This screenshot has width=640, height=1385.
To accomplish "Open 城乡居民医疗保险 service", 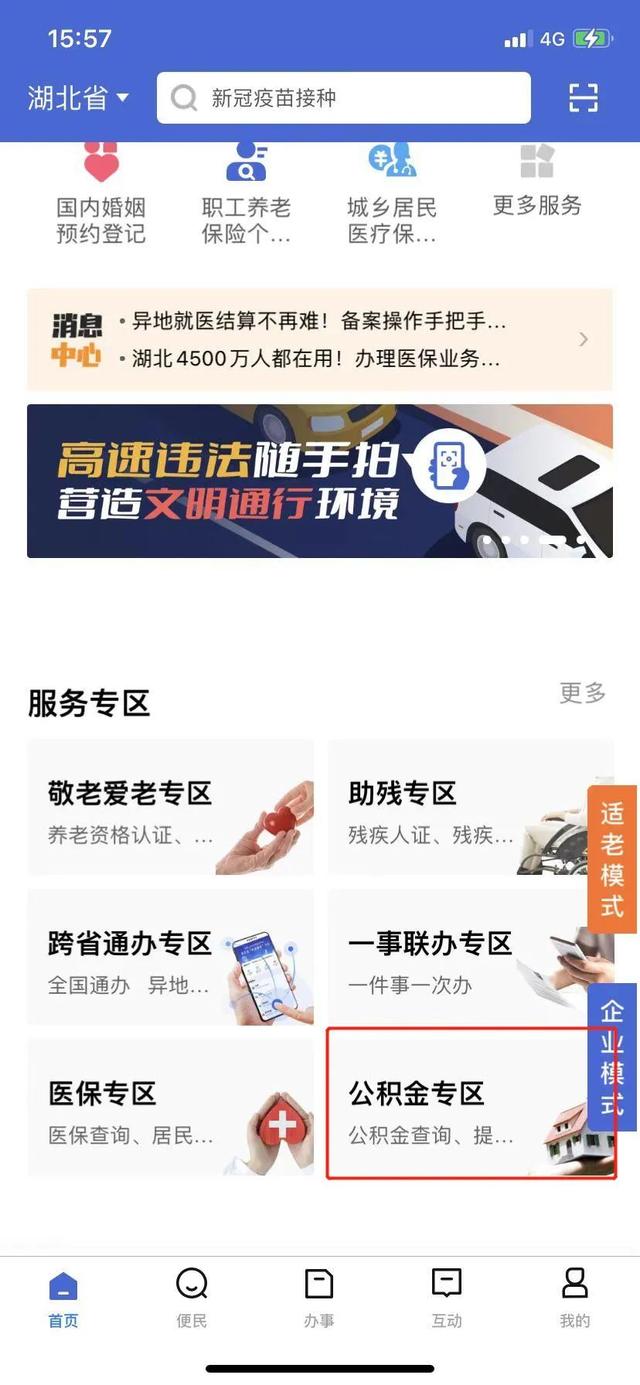I will 391,195.
